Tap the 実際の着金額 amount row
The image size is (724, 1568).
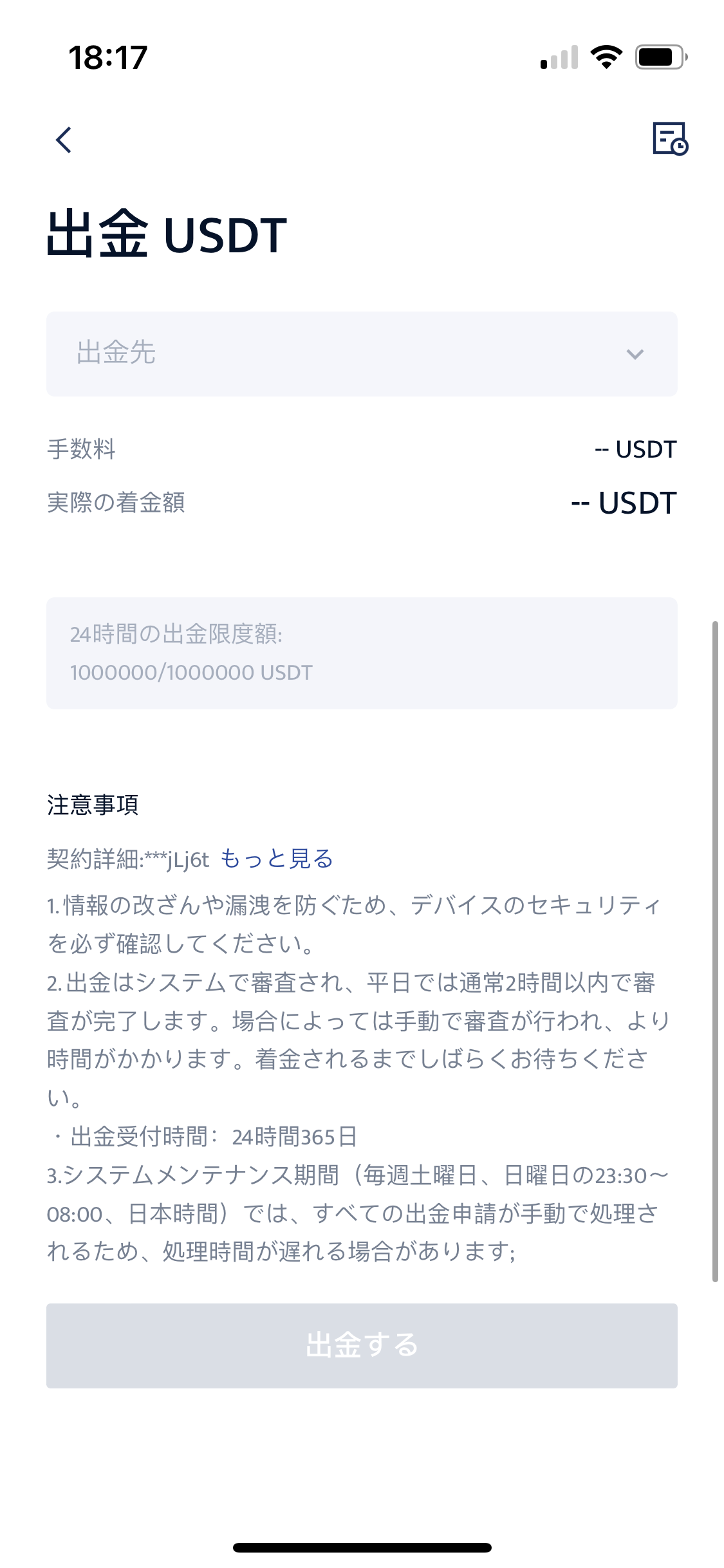click(x=622, y=504)
